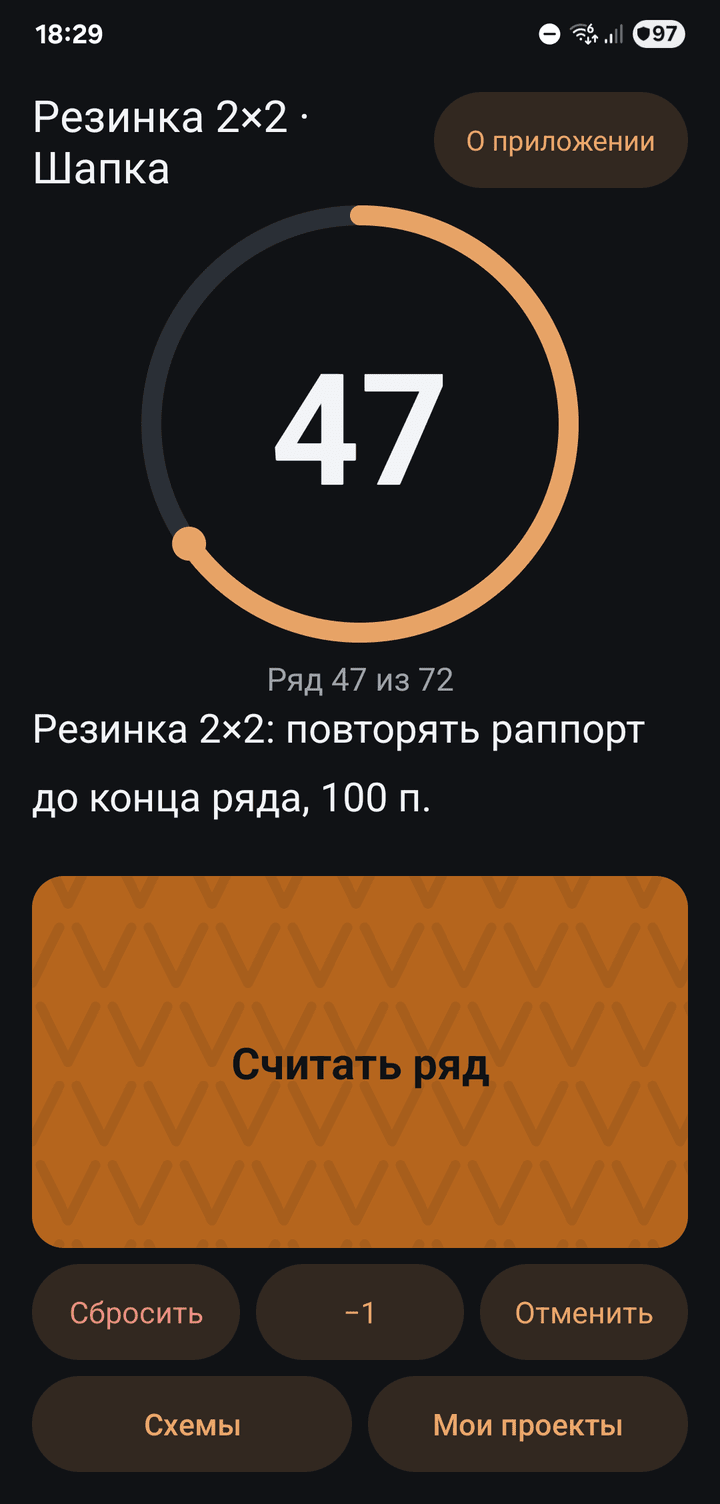Image resolution: width=720 pixels, height=1504 pixels.
Task: Go to Мои проекты
Action: 528,1424
